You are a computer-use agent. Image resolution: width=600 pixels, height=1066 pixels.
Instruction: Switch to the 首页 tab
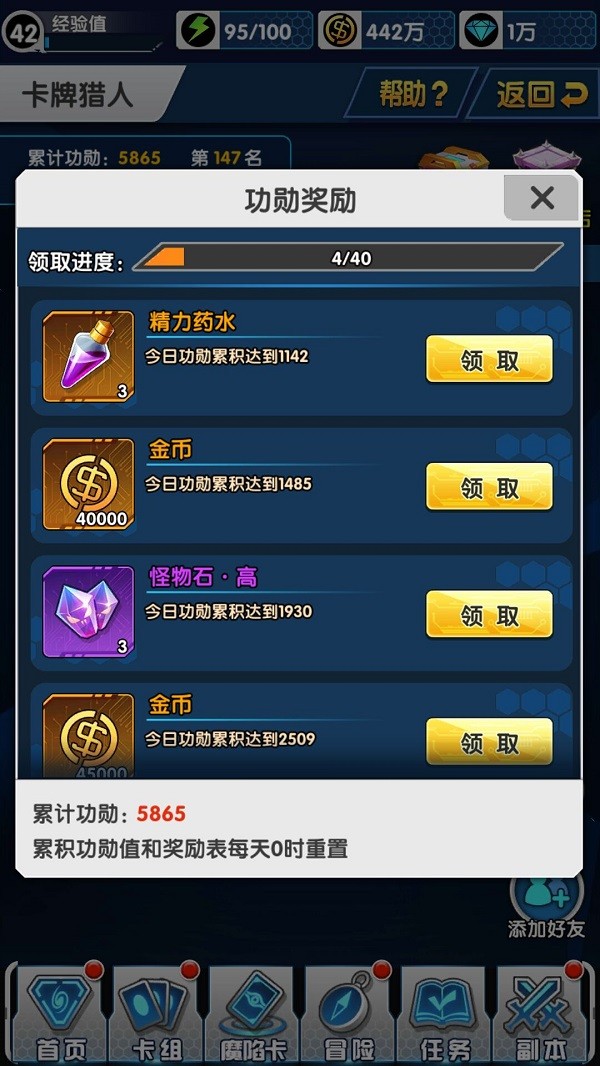[x=62, y=1012]
